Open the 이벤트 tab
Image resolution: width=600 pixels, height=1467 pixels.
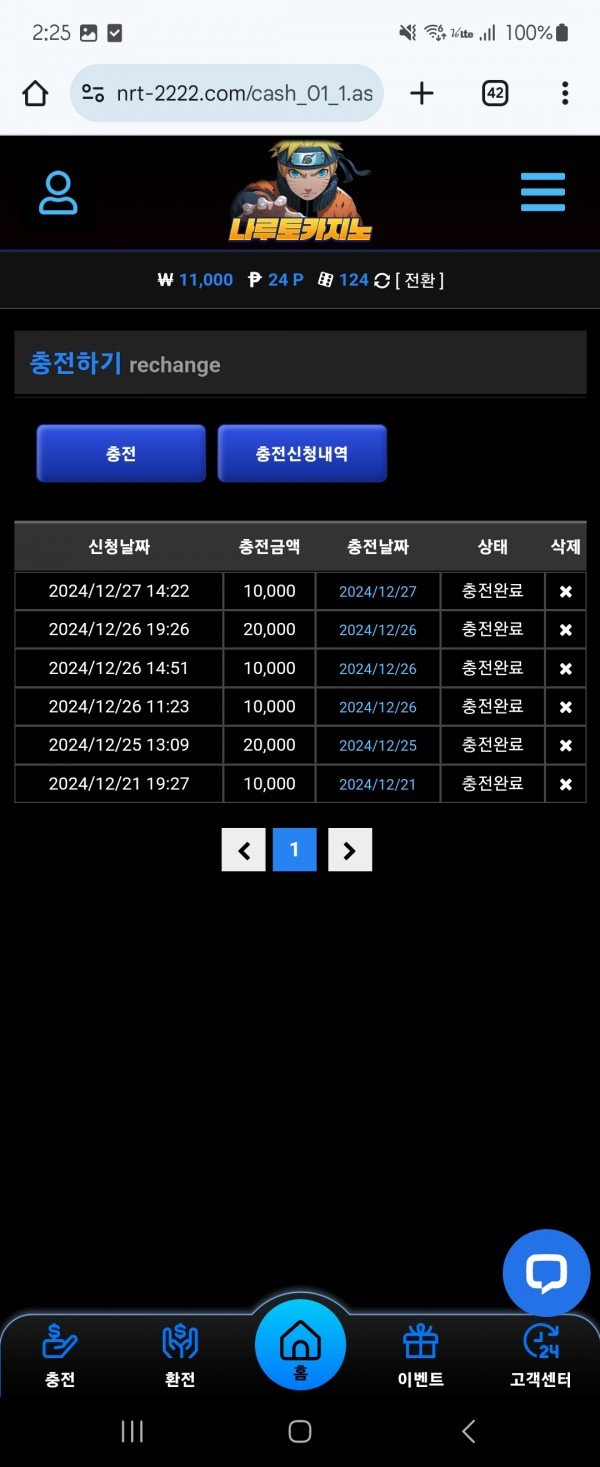420,1355
